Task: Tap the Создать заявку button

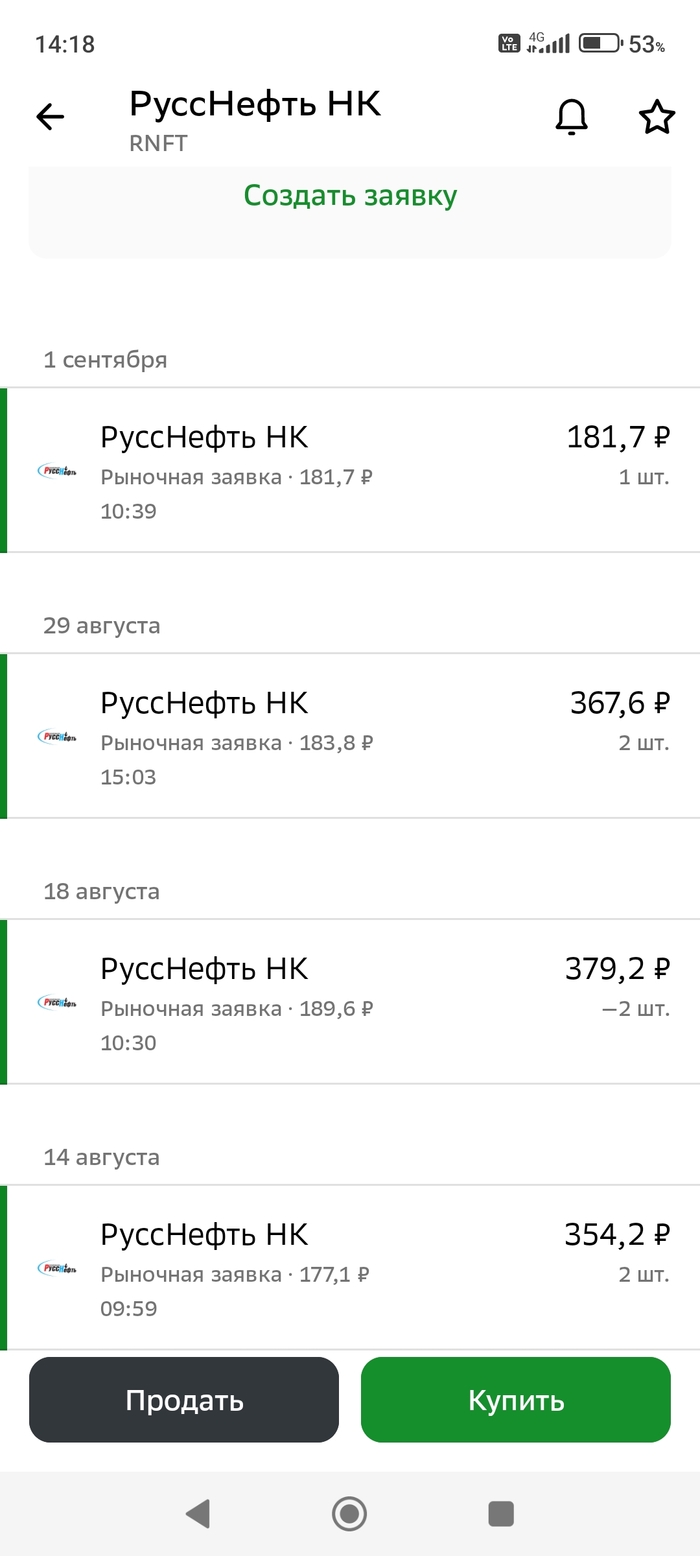Action: coord(350,195)
